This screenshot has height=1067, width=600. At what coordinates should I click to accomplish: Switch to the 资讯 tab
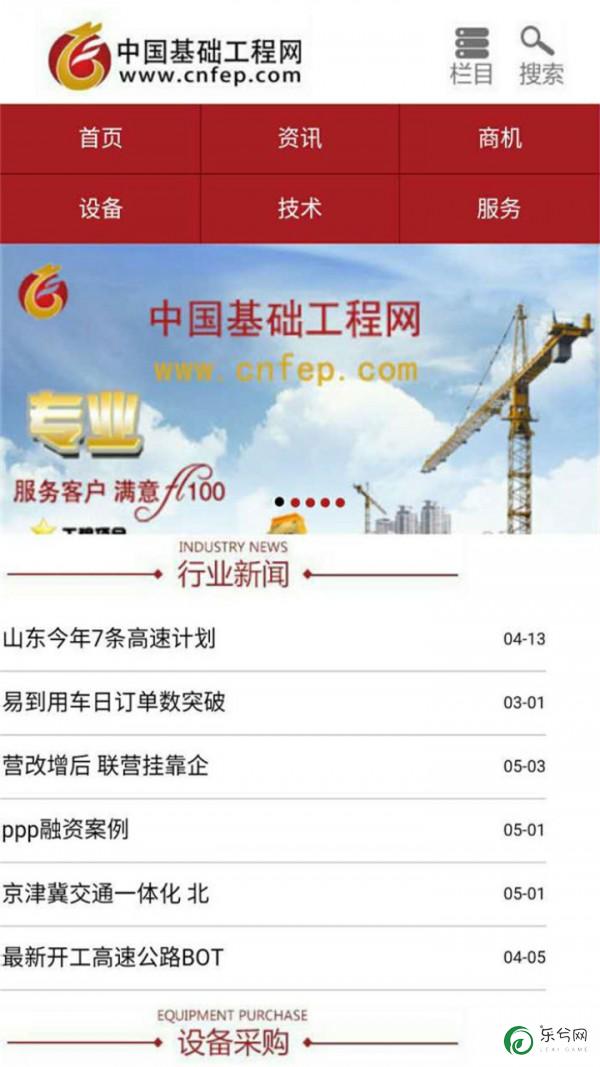(x=299, y=138)
